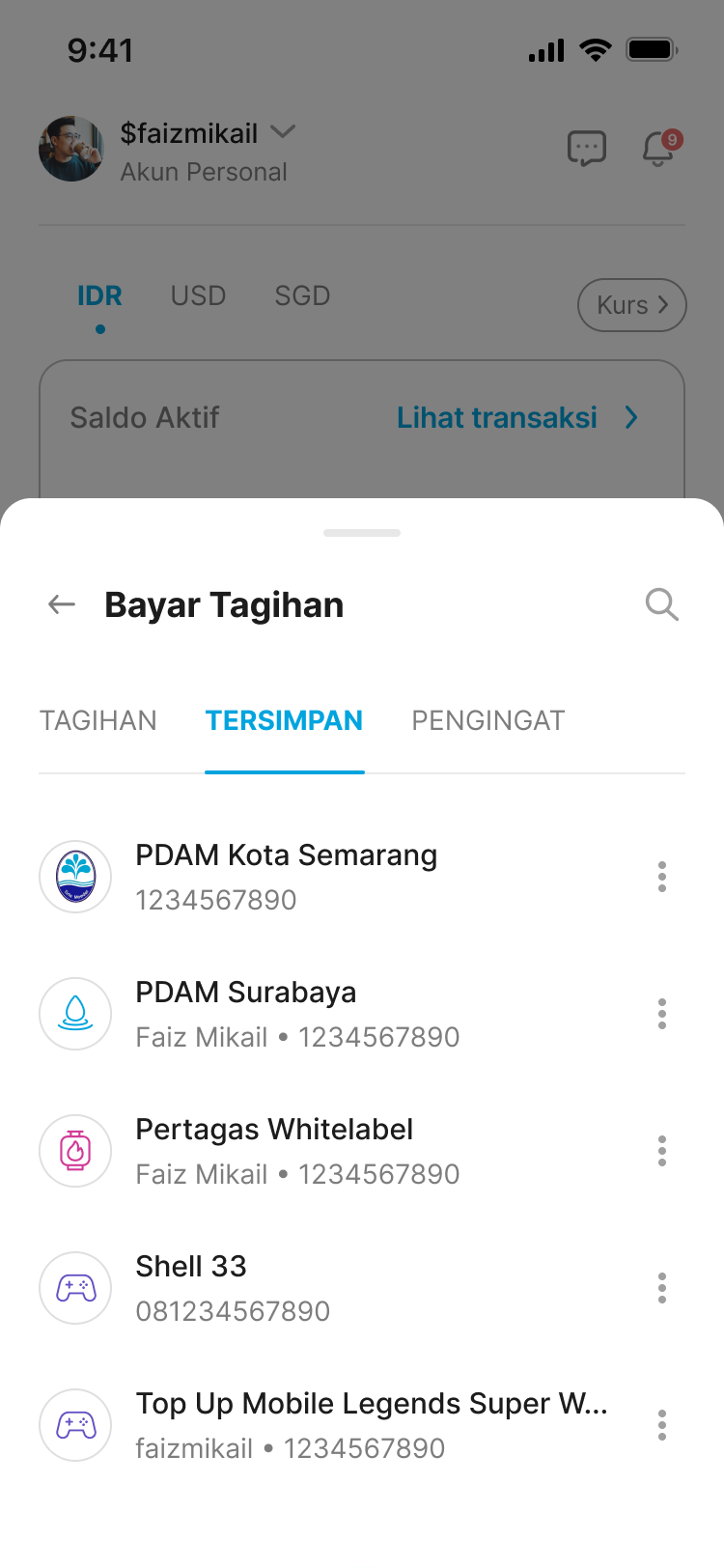Click the Pertagas Whitelabel gas cylinder icon

tap(75, 1151)
